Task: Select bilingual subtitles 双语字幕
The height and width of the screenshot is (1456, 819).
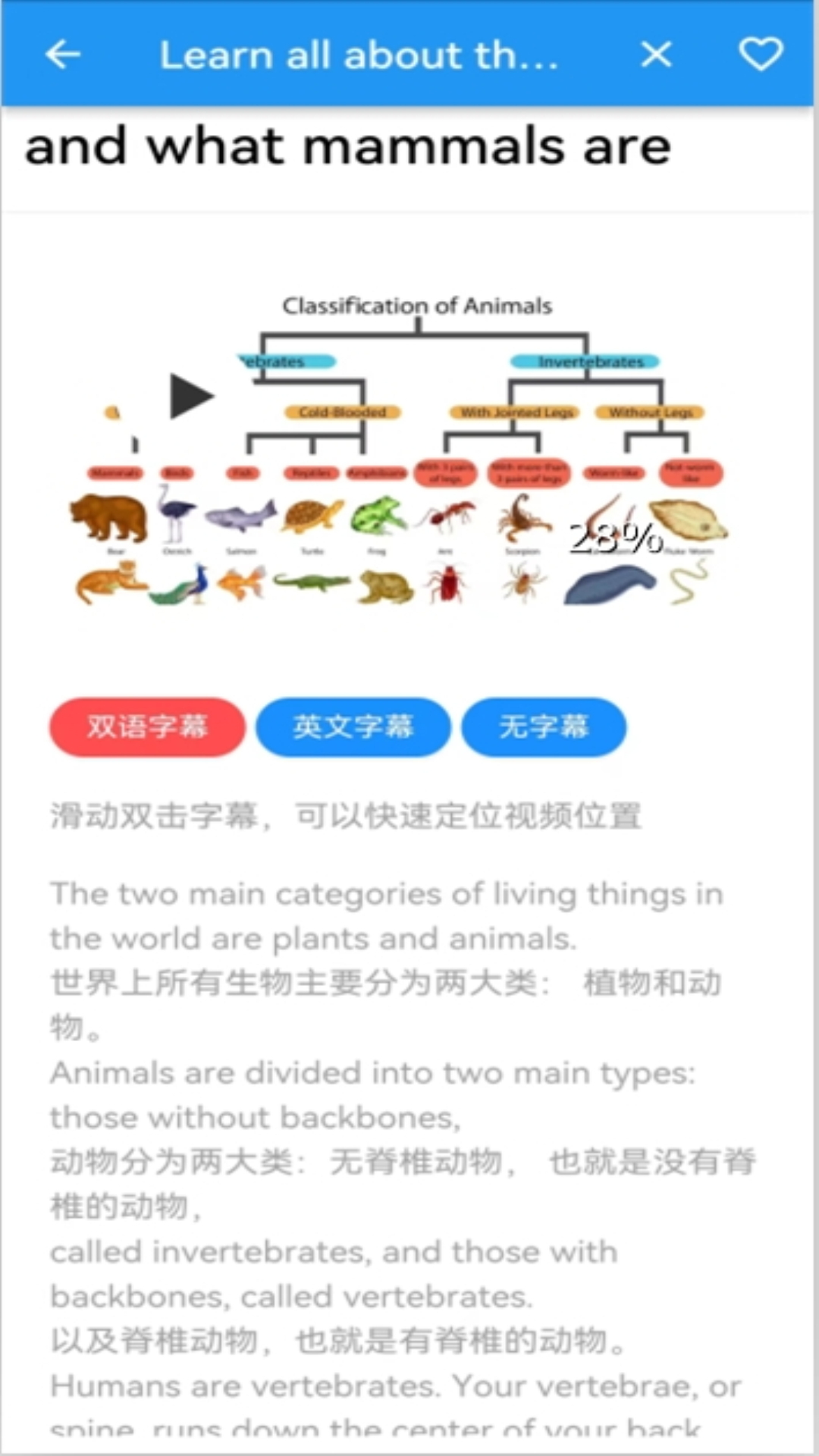Action: [147, 727]
